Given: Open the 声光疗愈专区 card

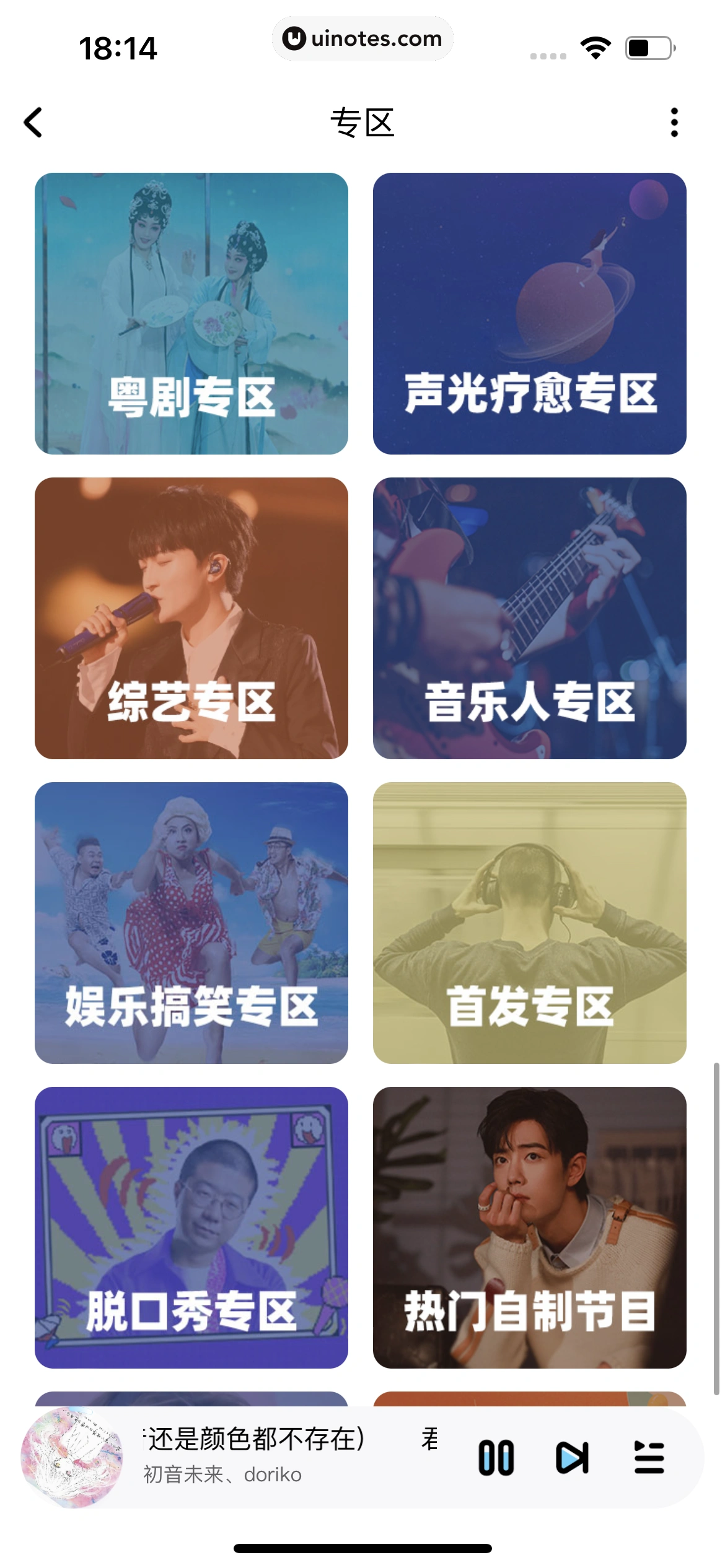Looking at the screenshot, I should point(529,313).
